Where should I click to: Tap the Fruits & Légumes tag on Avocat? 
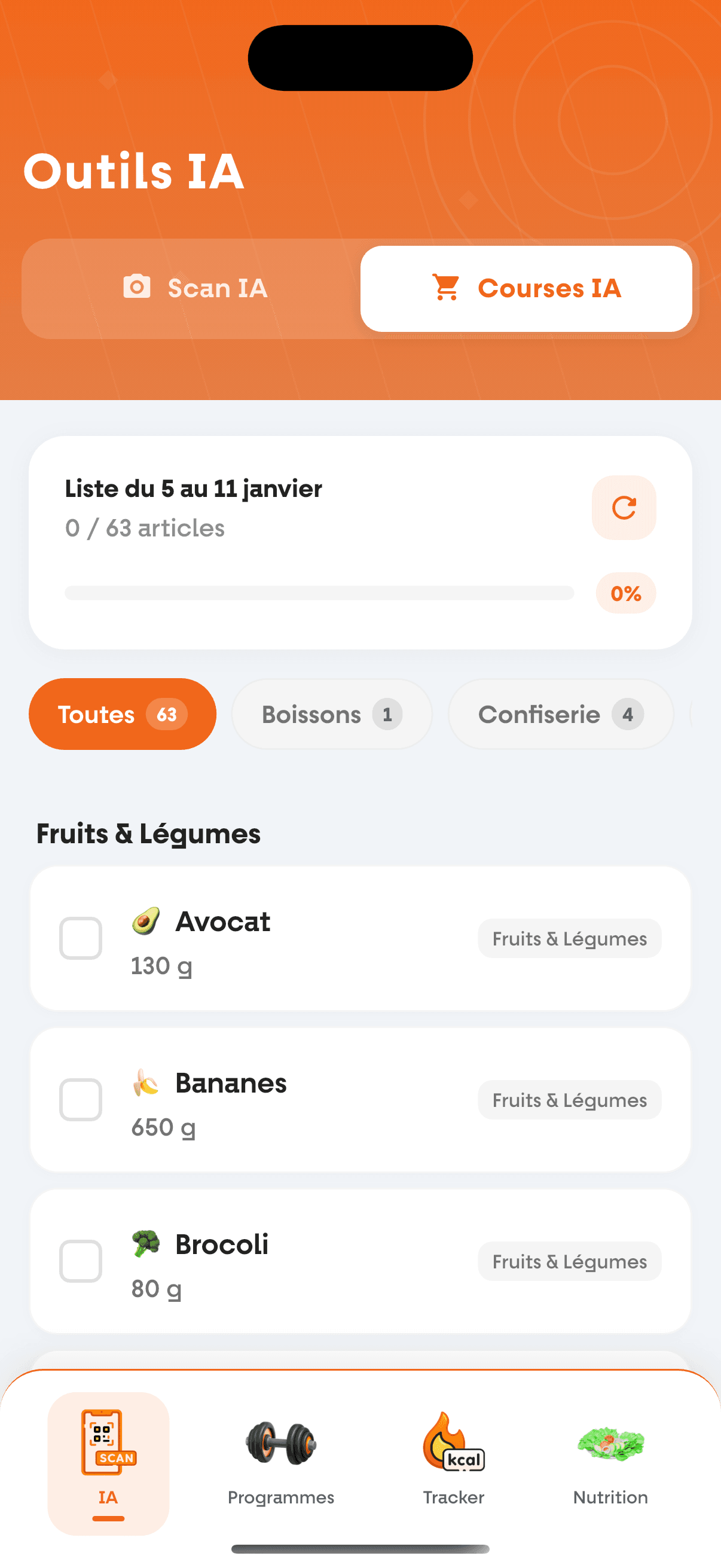[x=569, y=938]
